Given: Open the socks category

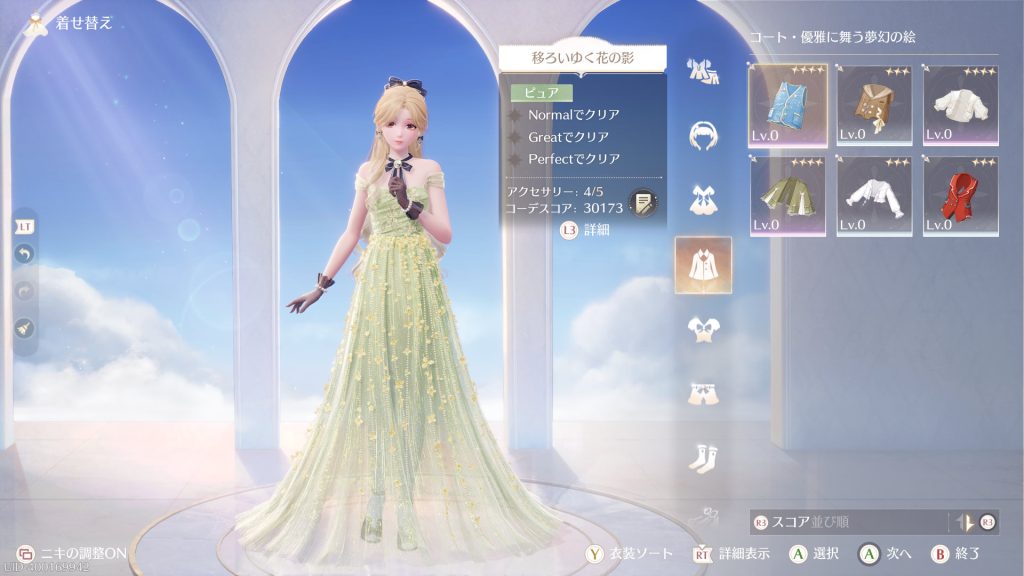Looking at the screenshot, I should [703, 457].
